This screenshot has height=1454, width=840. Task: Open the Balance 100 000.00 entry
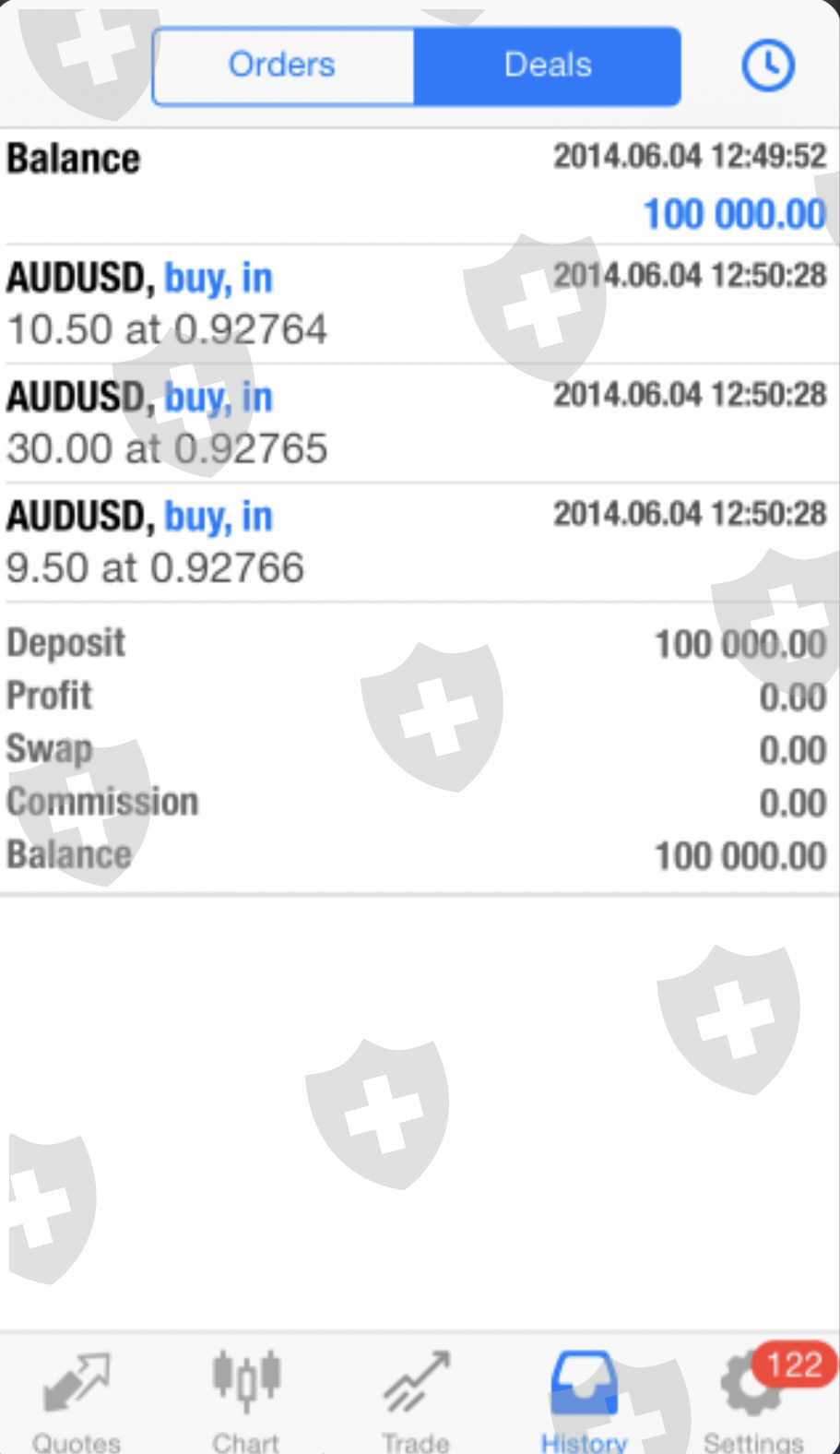(418, 185)
